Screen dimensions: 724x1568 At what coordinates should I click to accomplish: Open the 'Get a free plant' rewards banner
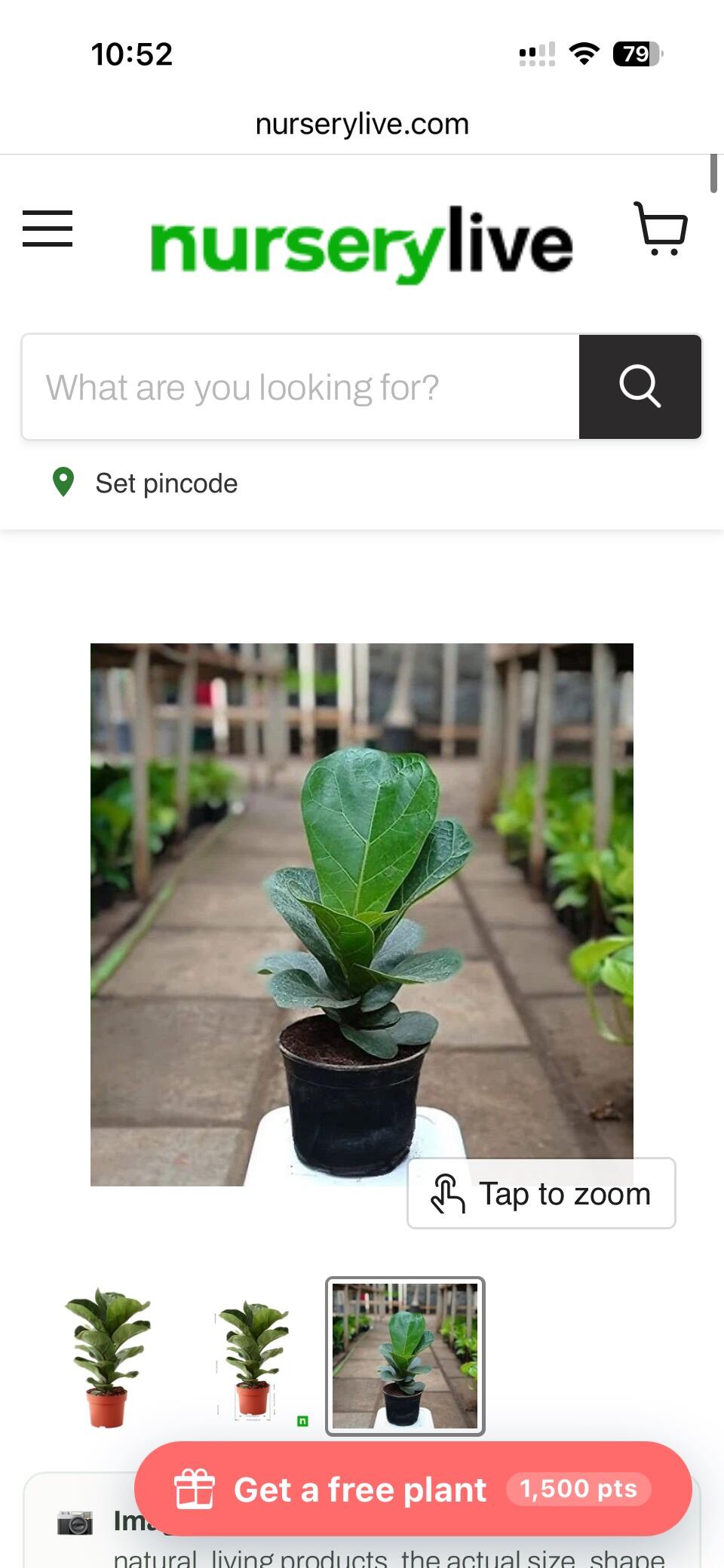point(413,1489)
